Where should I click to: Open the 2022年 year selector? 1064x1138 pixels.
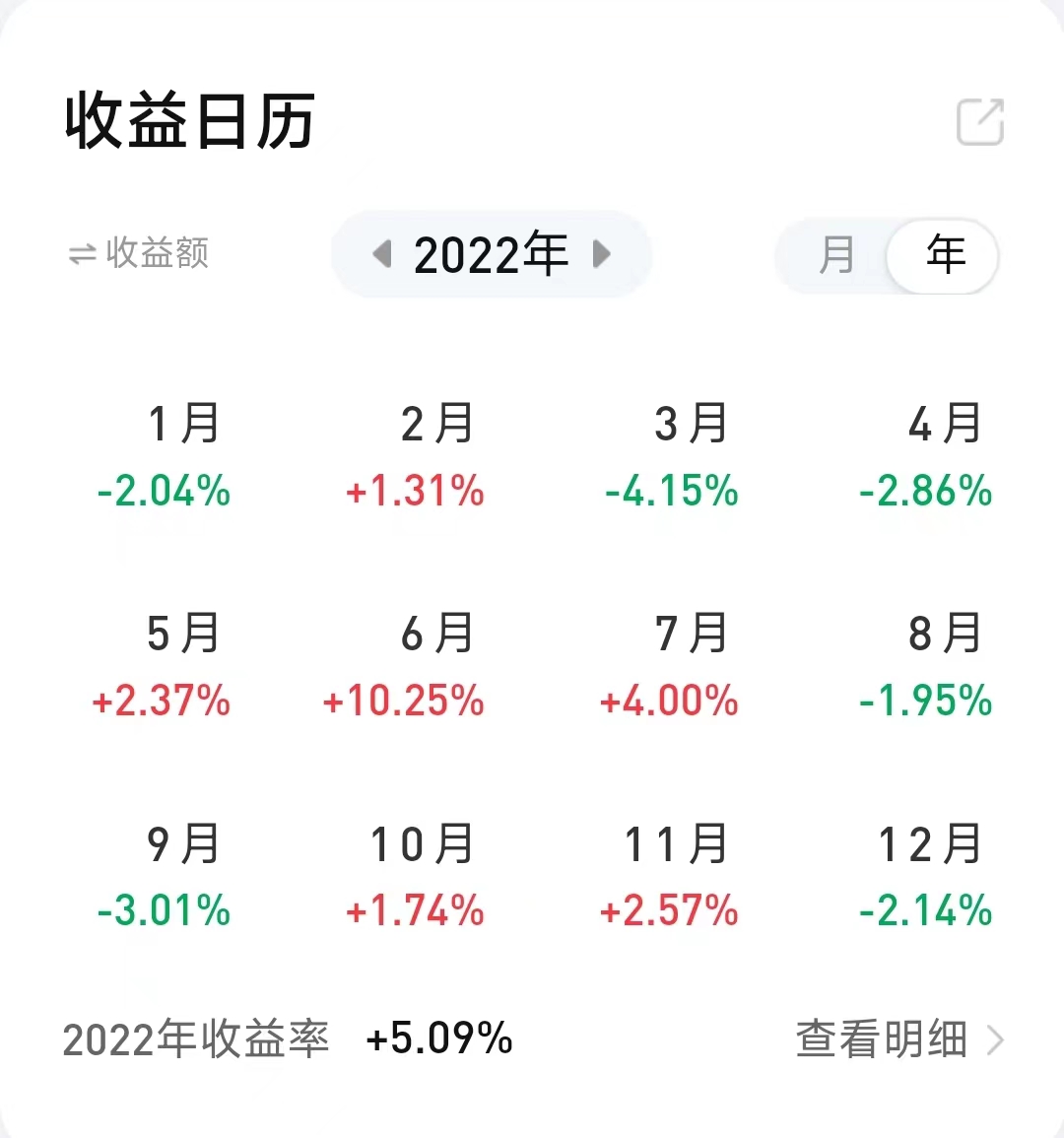click(491, 254)
